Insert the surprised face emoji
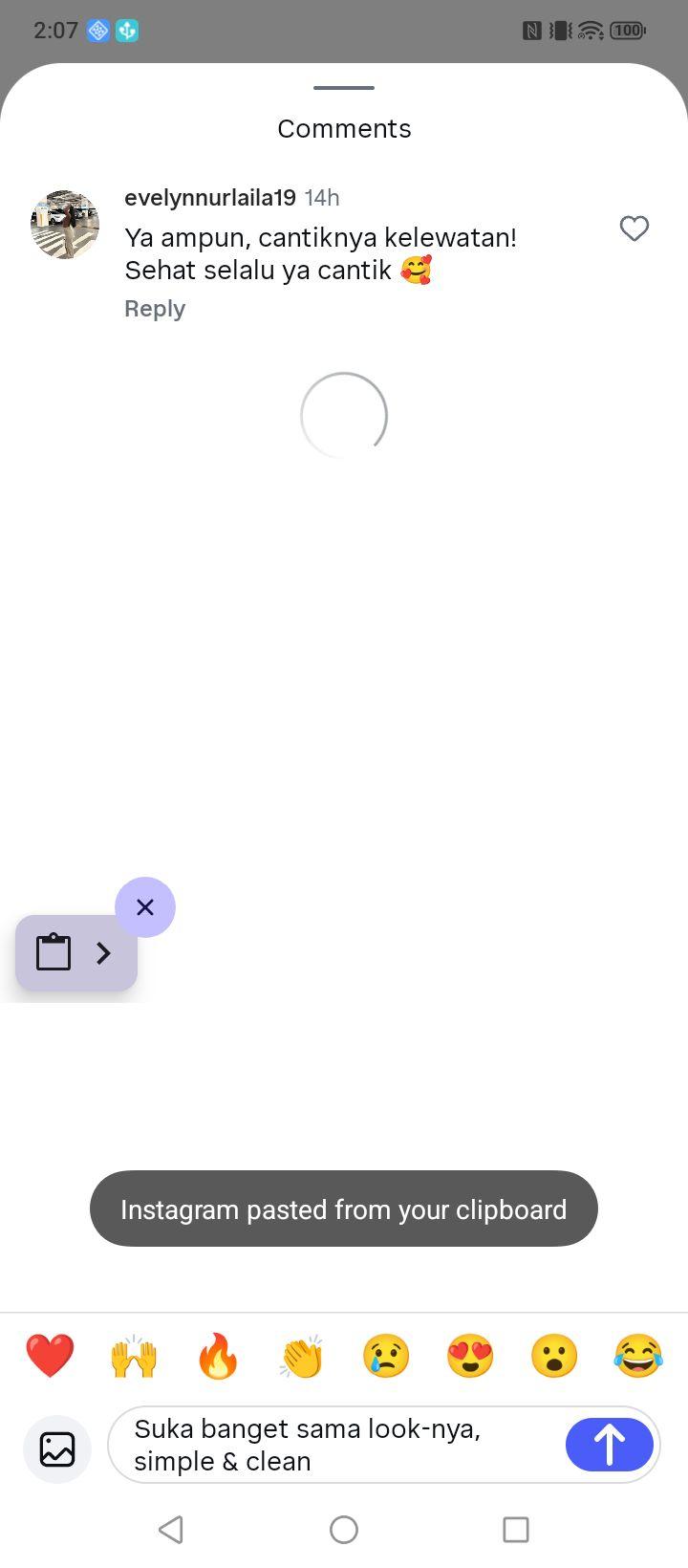This screenshot has height=1568, width=688. (554, 1356)
